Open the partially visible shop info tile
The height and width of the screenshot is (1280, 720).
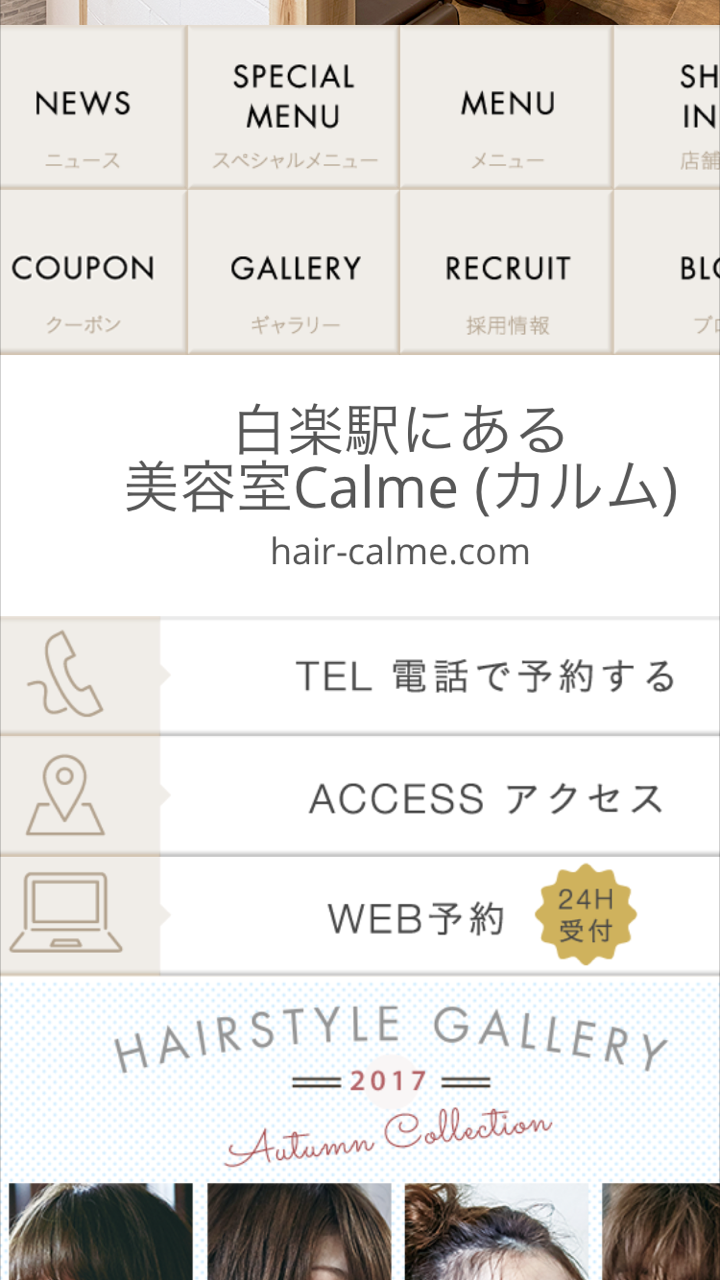coord(667,107)
